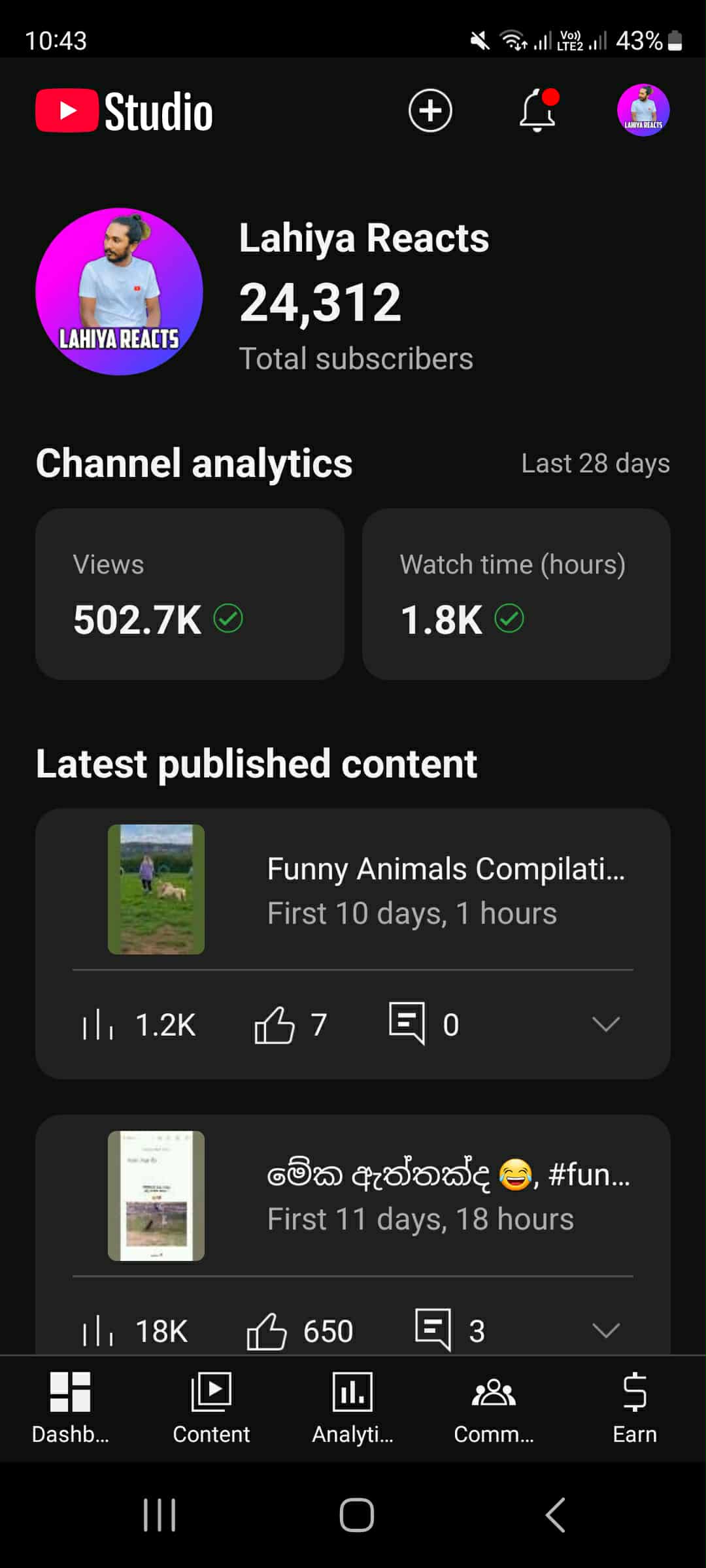
Task: Go back using the system back button
Action: click(555, 1514)
